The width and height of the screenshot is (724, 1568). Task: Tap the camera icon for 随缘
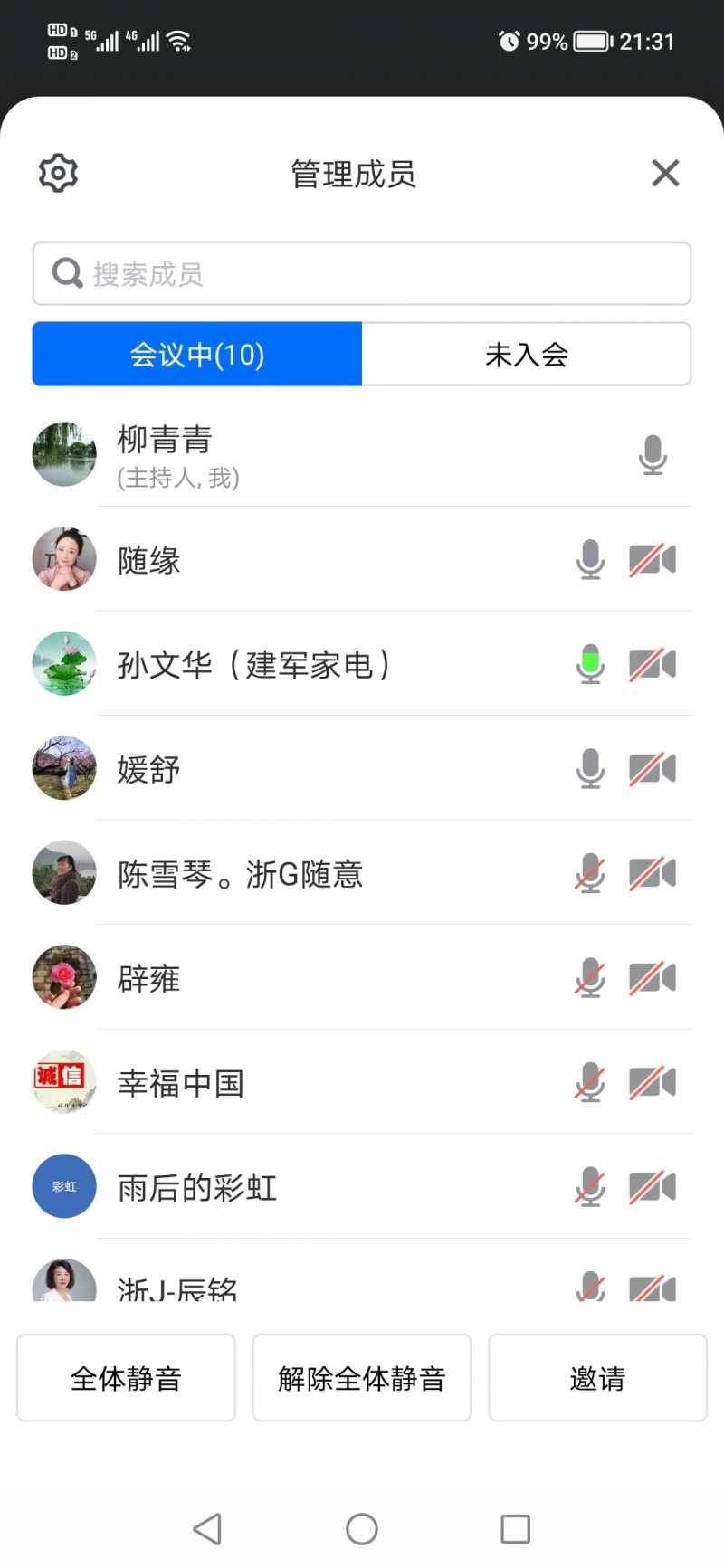tap(653, 560)
